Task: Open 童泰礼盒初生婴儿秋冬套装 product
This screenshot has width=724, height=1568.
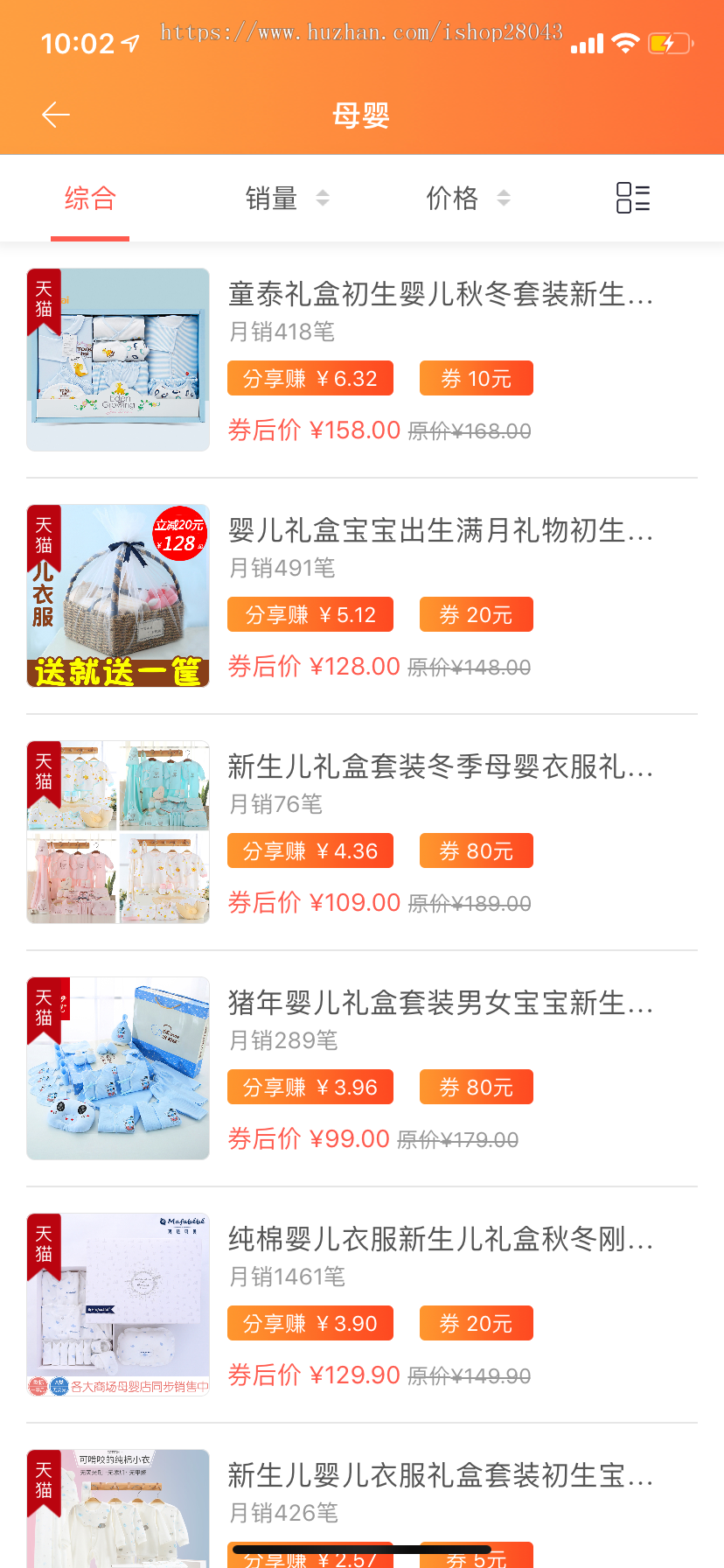Action: [x=441, y=295]
